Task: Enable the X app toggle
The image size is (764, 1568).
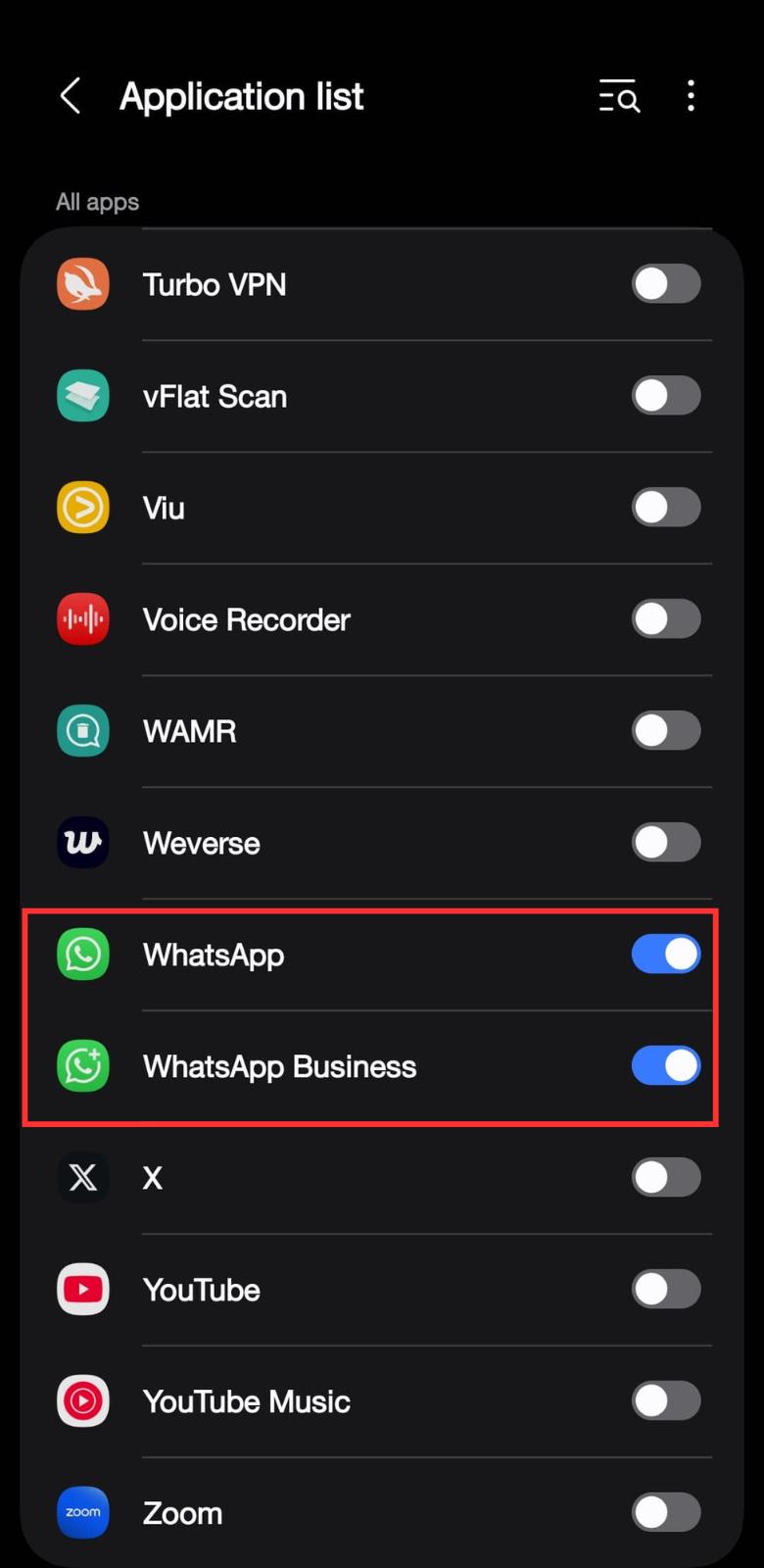Action: tap(666, 1178)
